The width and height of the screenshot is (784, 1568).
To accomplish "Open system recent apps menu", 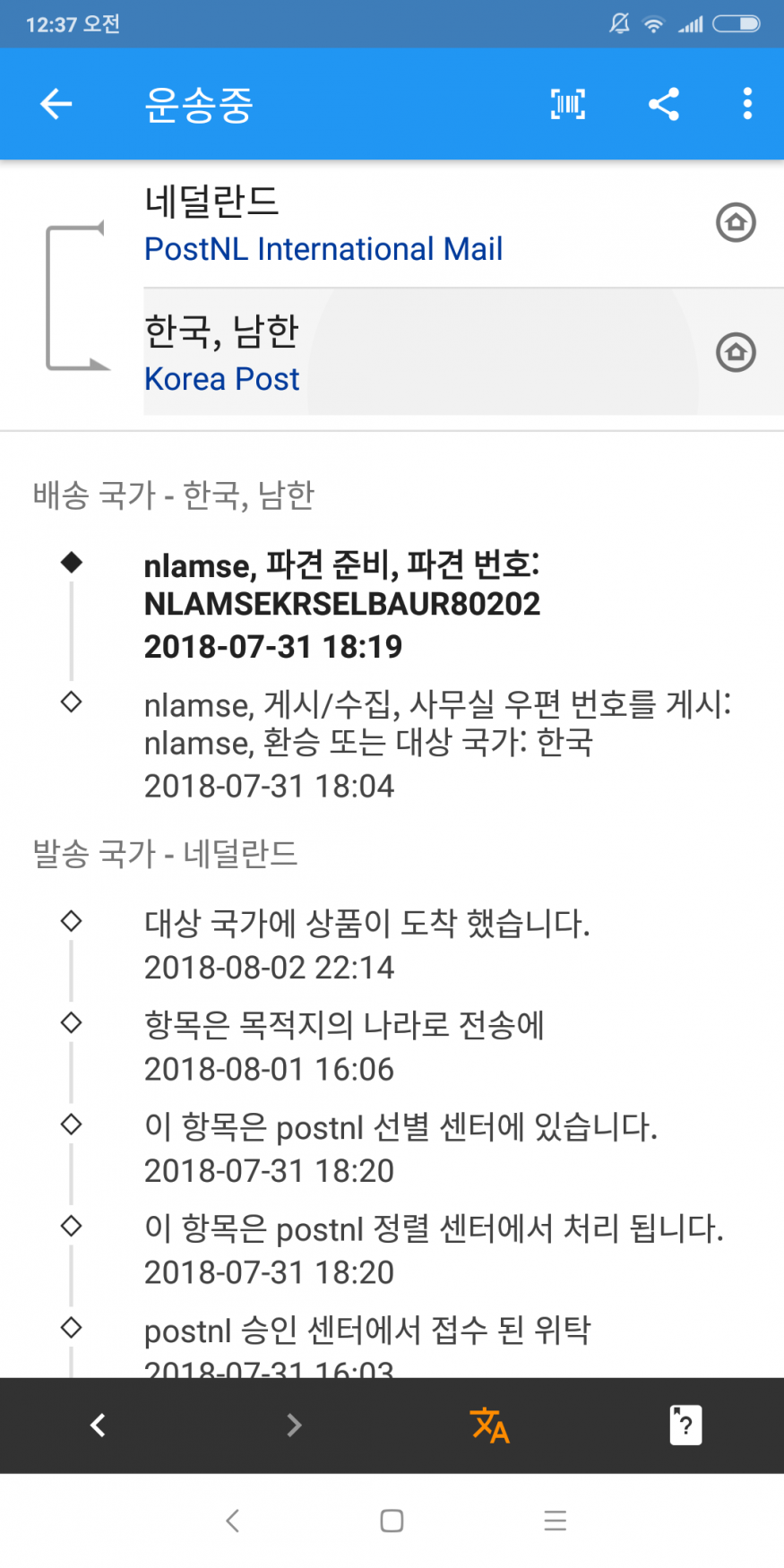I will pos(555,1521).
